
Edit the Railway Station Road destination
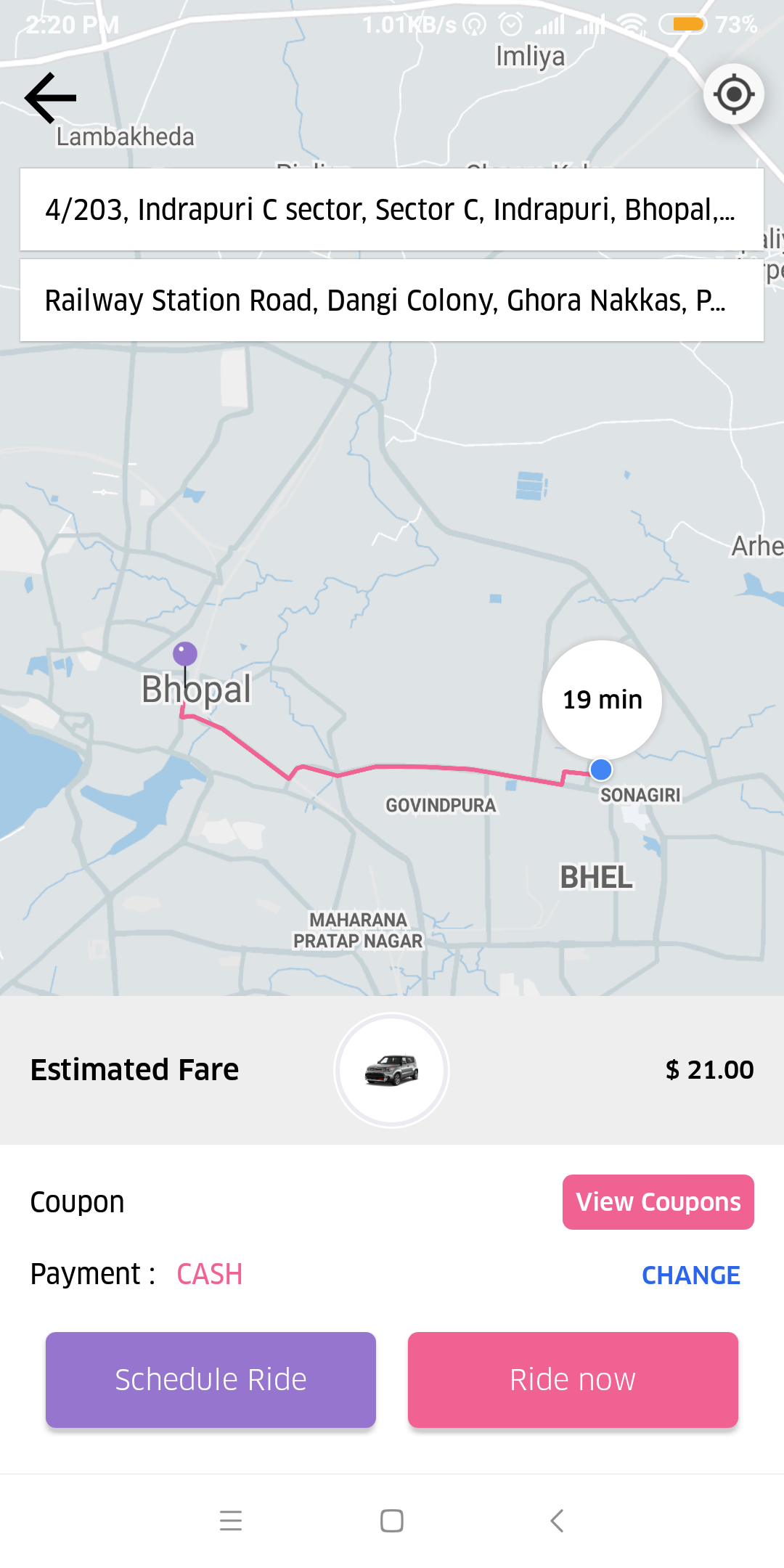(391, 301)
